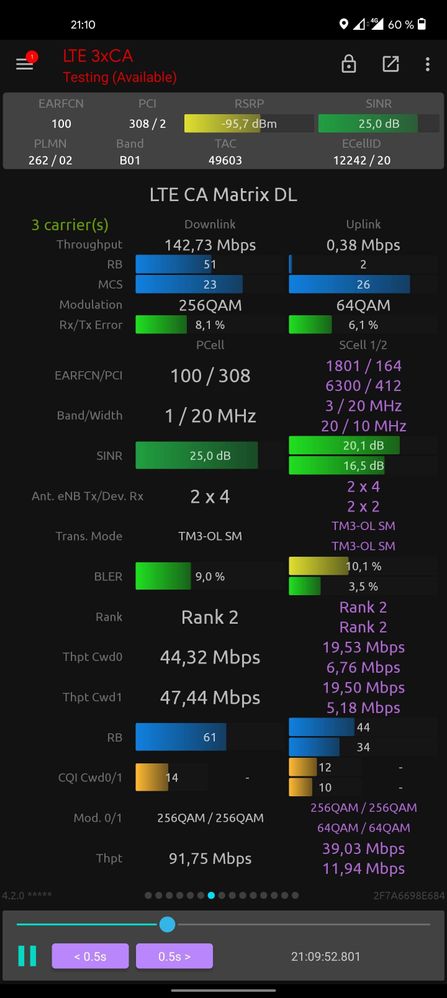Pause the log playback
The width and height of the screenshot is (447, 998).
click(27, 956)
